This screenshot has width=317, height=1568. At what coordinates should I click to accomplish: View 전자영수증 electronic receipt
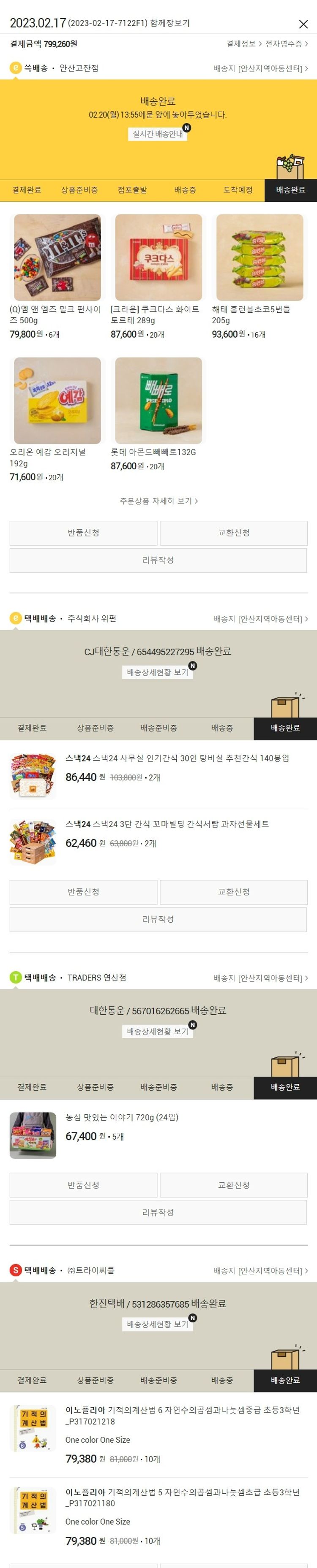click(x=286, y=44)
